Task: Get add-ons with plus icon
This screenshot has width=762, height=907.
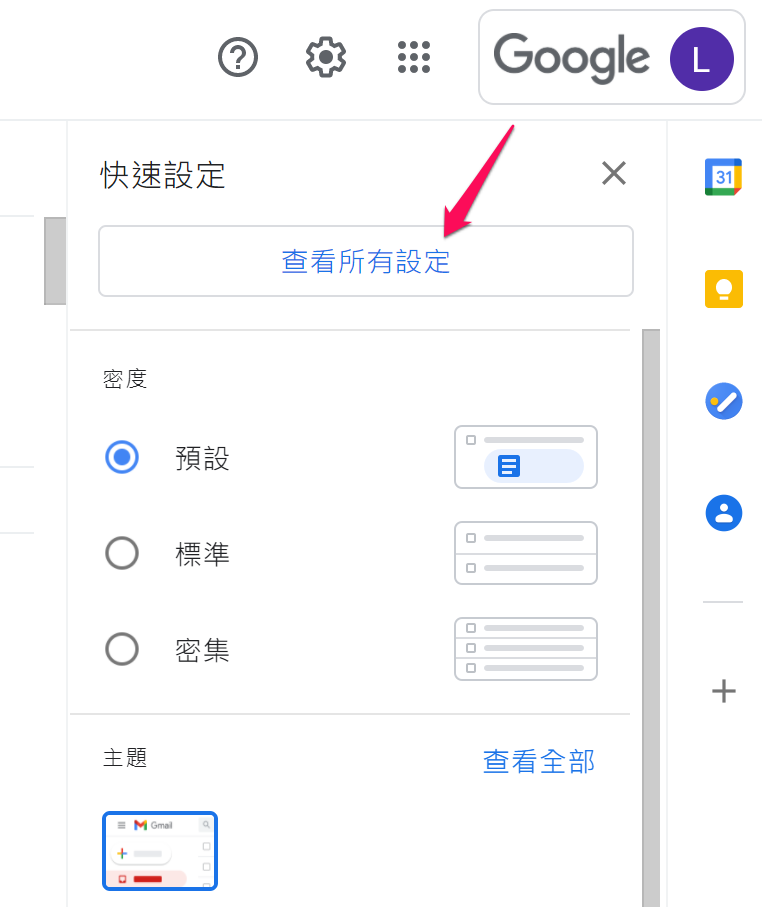Action: point(723,691)
